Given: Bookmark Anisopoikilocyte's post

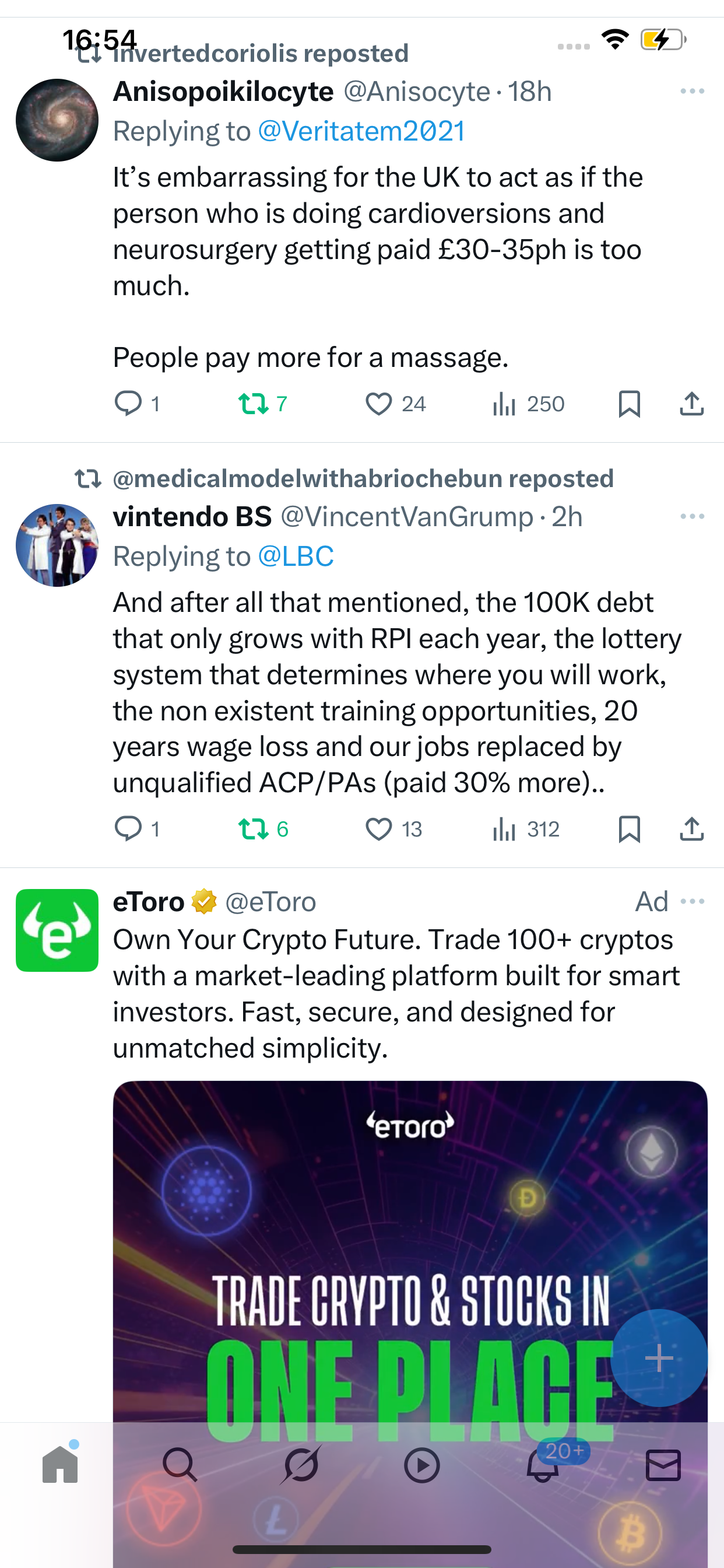Looking at the screenshot, I should 629,404.
